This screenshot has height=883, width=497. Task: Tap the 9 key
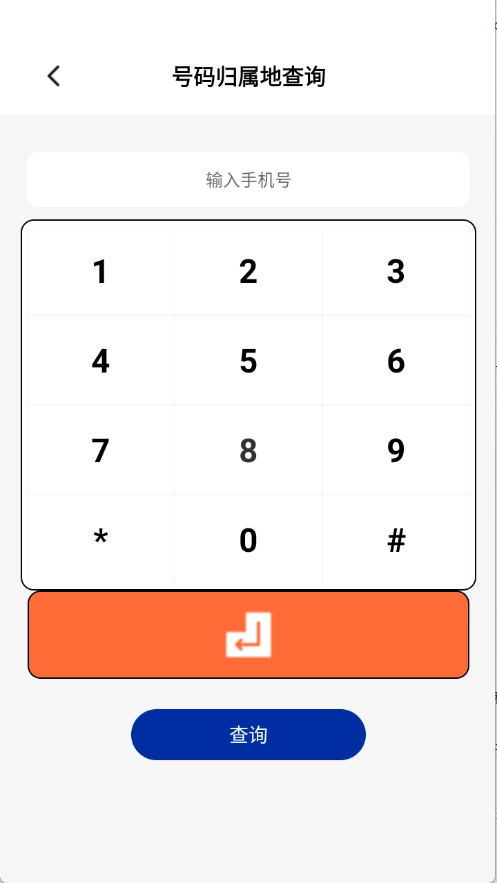click(x=396, y=450)
